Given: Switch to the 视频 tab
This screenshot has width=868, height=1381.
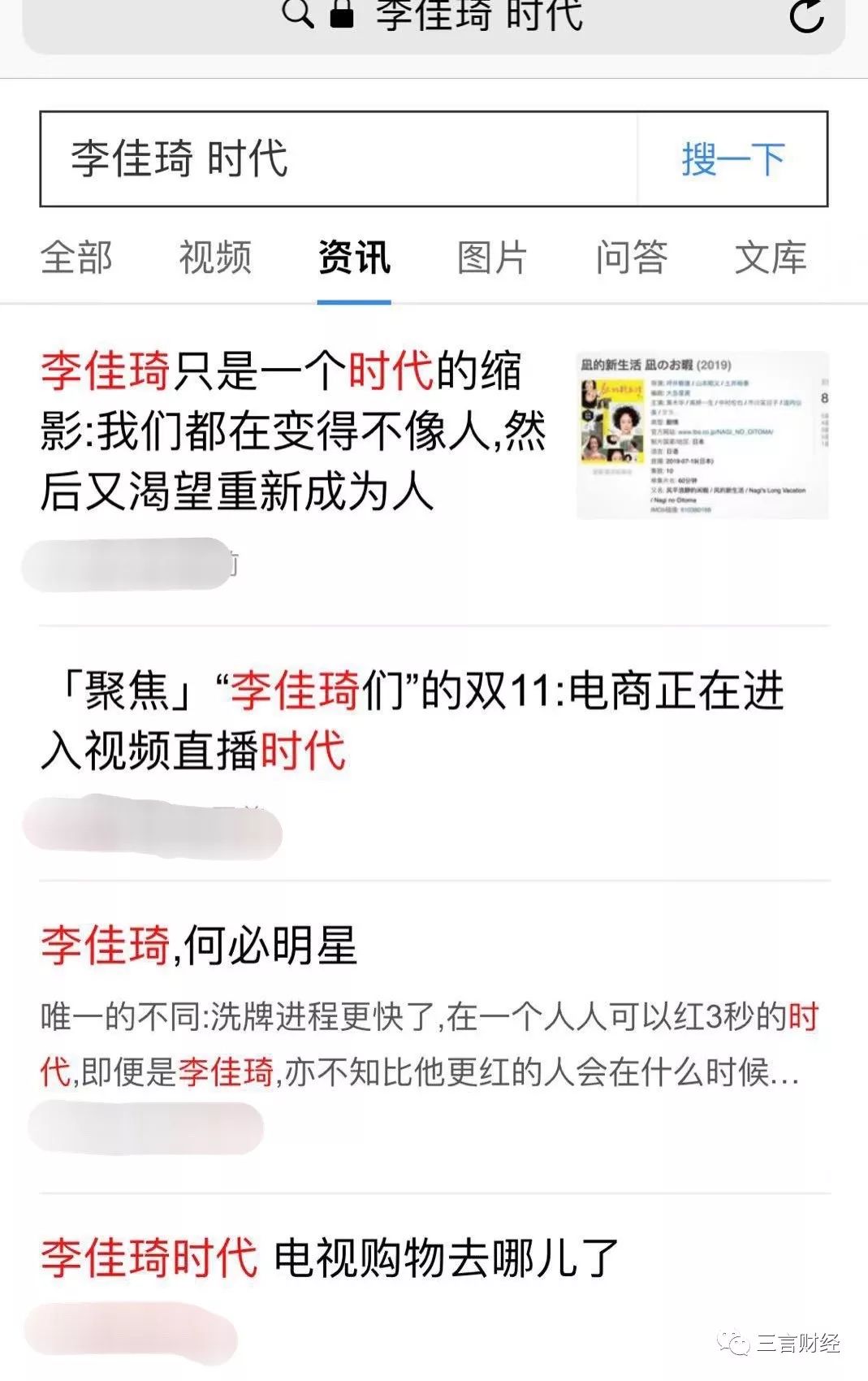Looking at the screenshot, I should coord(215,258).
